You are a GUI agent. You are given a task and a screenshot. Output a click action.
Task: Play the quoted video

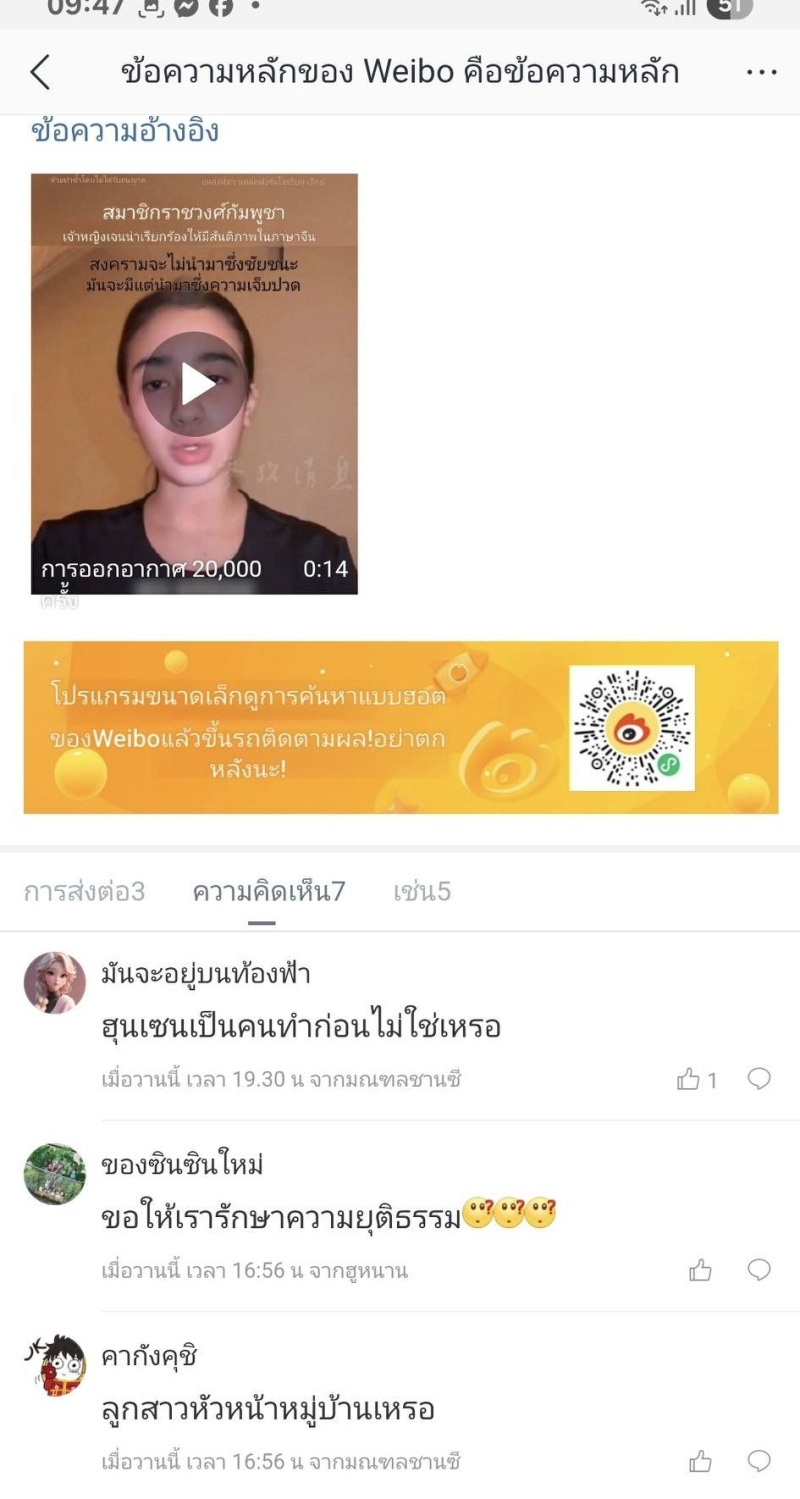194,384
